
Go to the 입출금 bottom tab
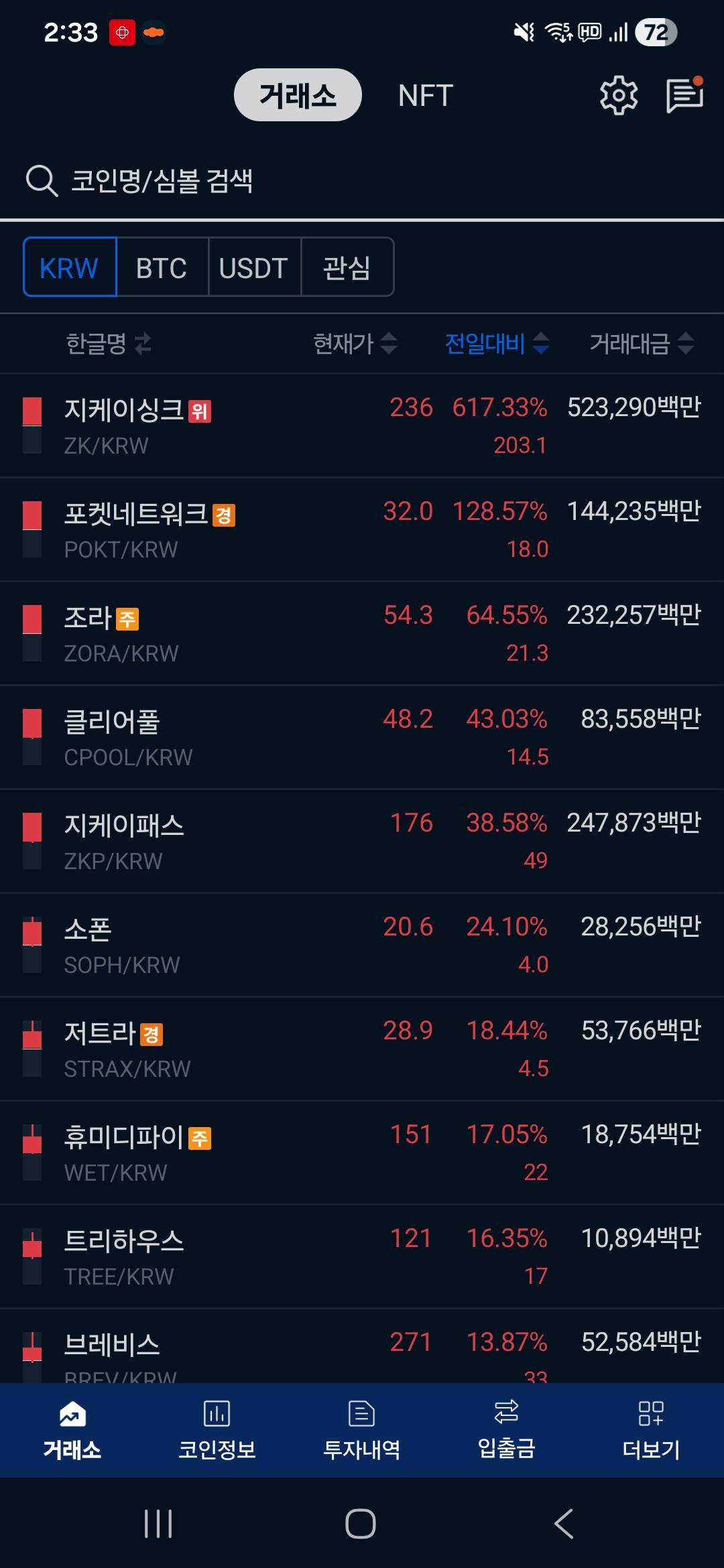coord(506,1430)
